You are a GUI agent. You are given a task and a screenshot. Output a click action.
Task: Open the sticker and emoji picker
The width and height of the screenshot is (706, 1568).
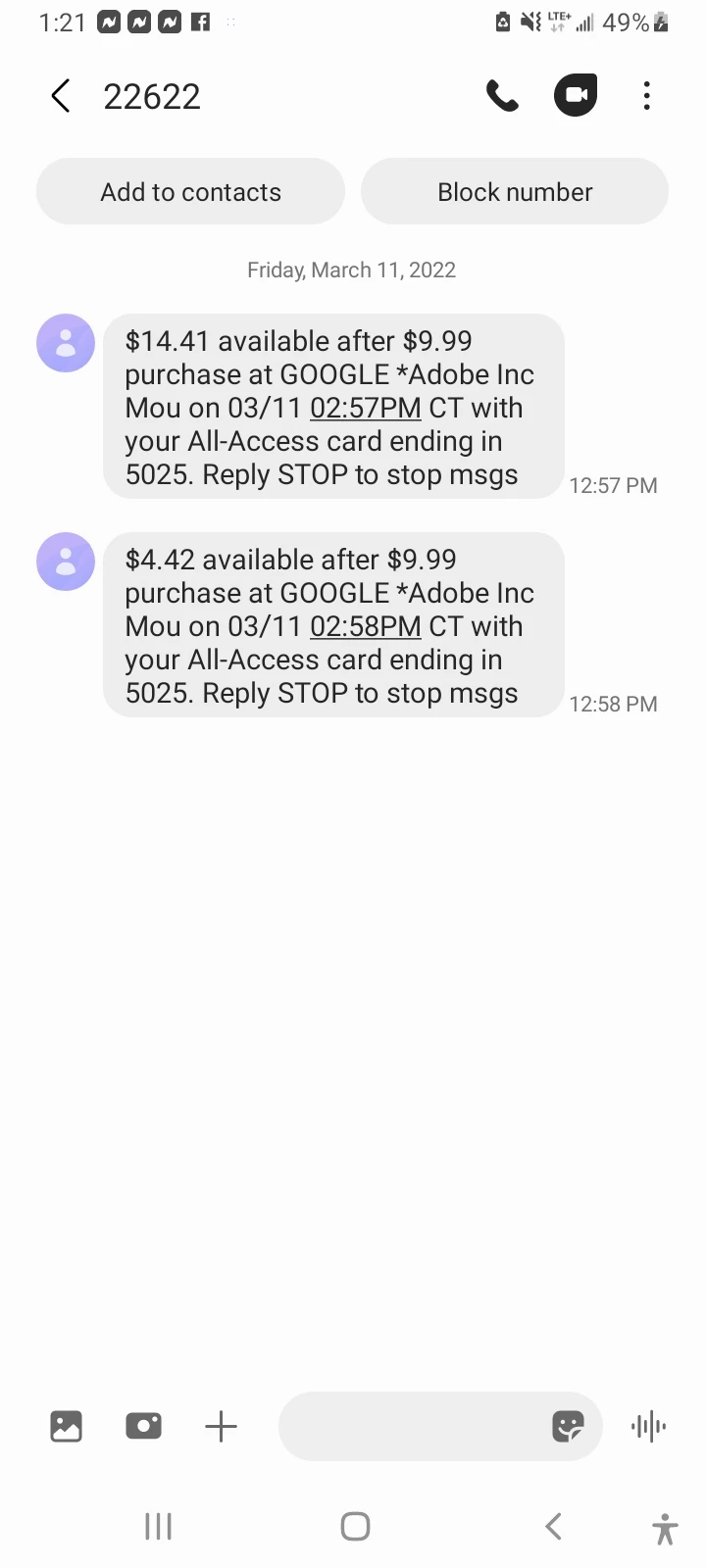click(568, 1426)
